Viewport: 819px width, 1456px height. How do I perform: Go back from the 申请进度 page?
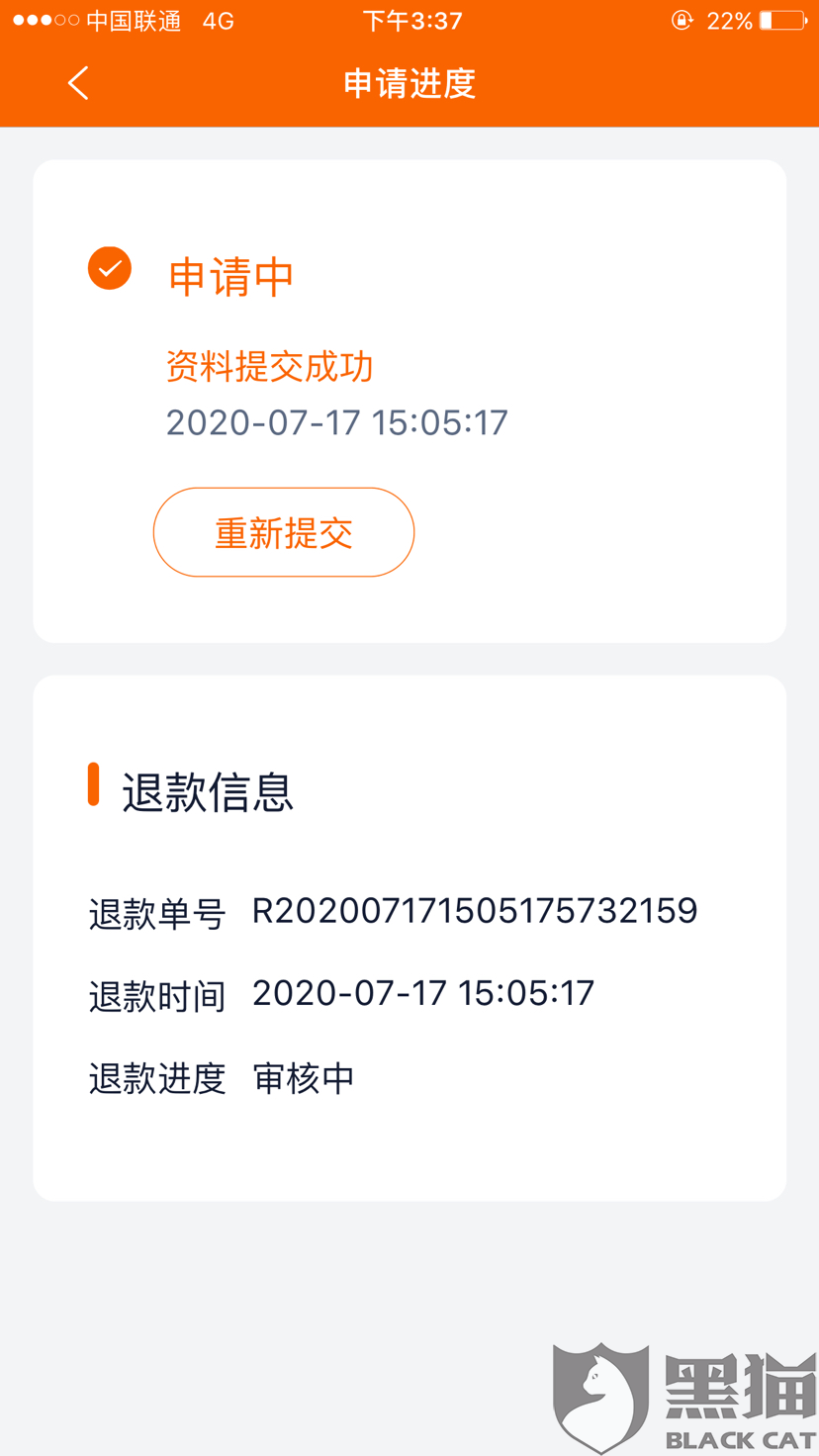pos(78,83)
